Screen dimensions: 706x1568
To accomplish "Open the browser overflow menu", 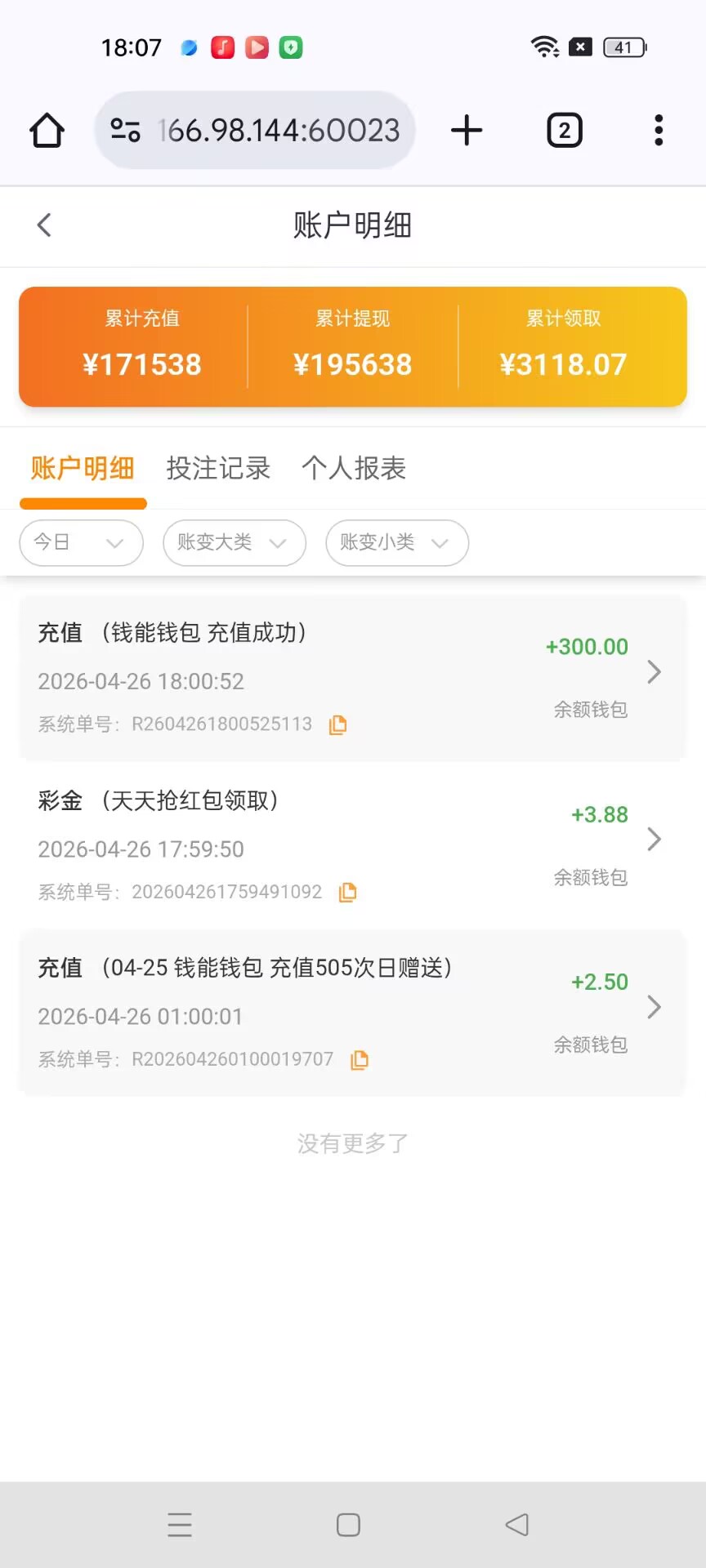I will click(x=659, y=131).
